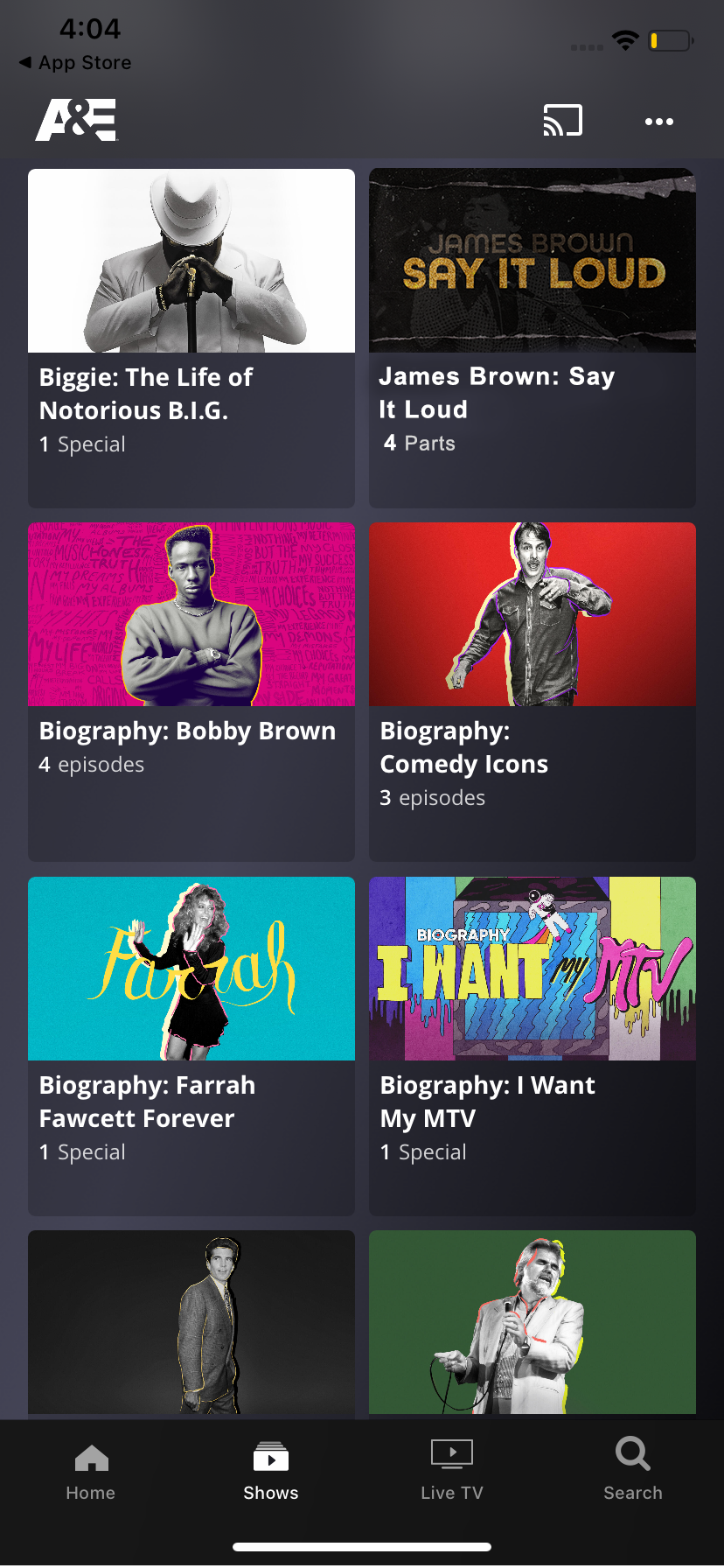This screenshot has width=724, height=1568.
Task: Open Biggie: The Life of Notorious B.I.G.
Action: coord(191,338)
